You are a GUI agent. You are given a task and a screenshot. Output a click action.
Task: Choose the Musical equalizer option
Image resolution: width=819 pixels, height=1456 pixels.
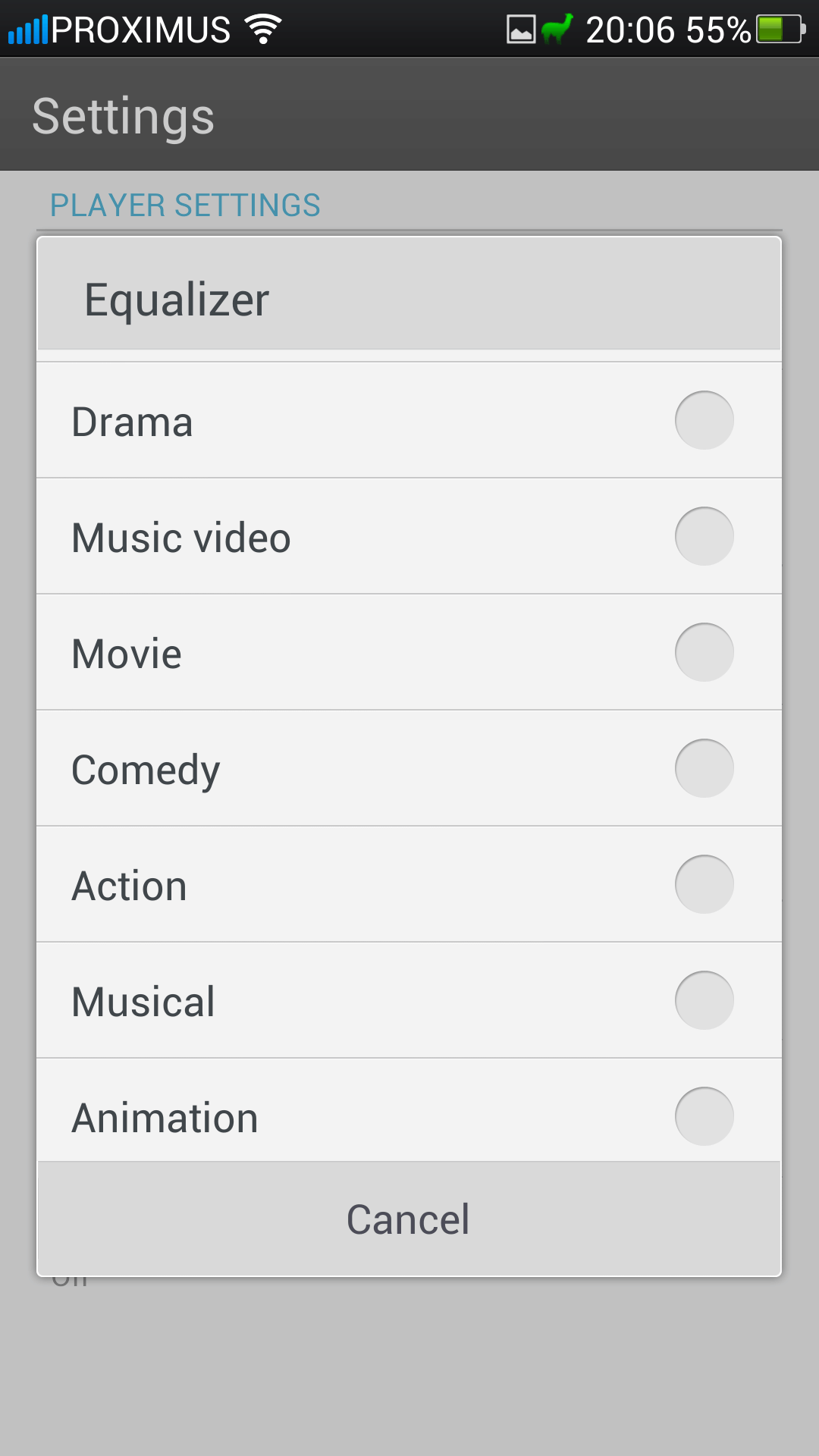click(409, 1000)
